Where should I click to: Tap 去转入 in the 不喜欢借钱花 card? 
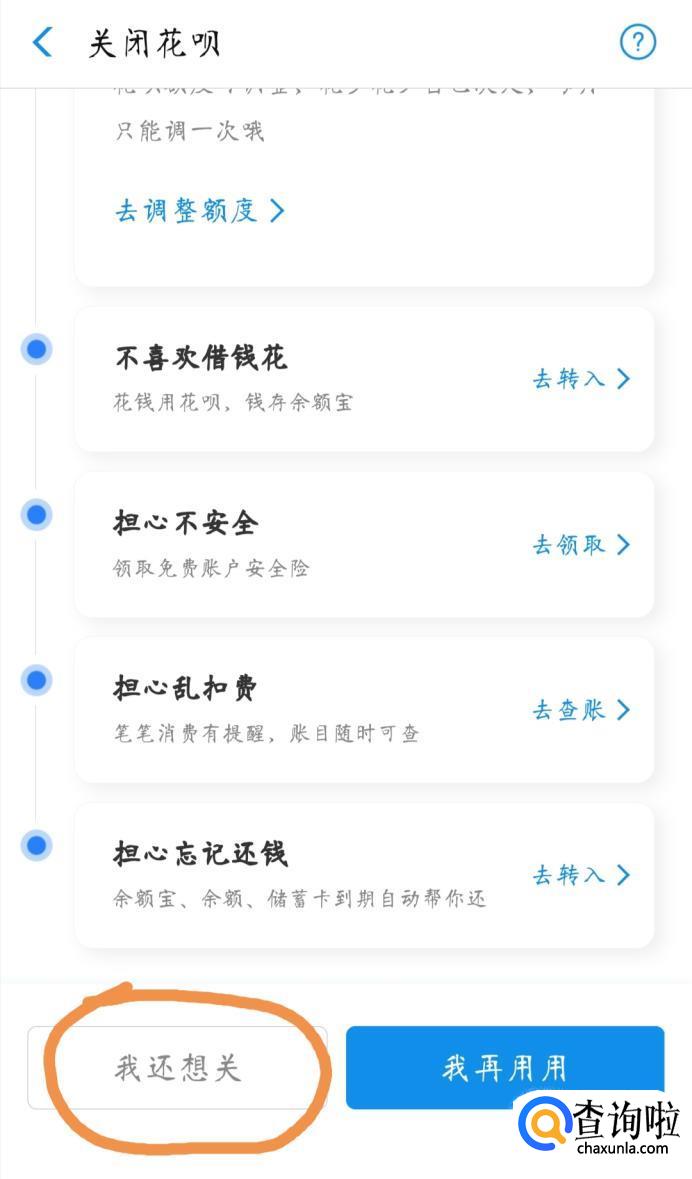pos(581,379)
